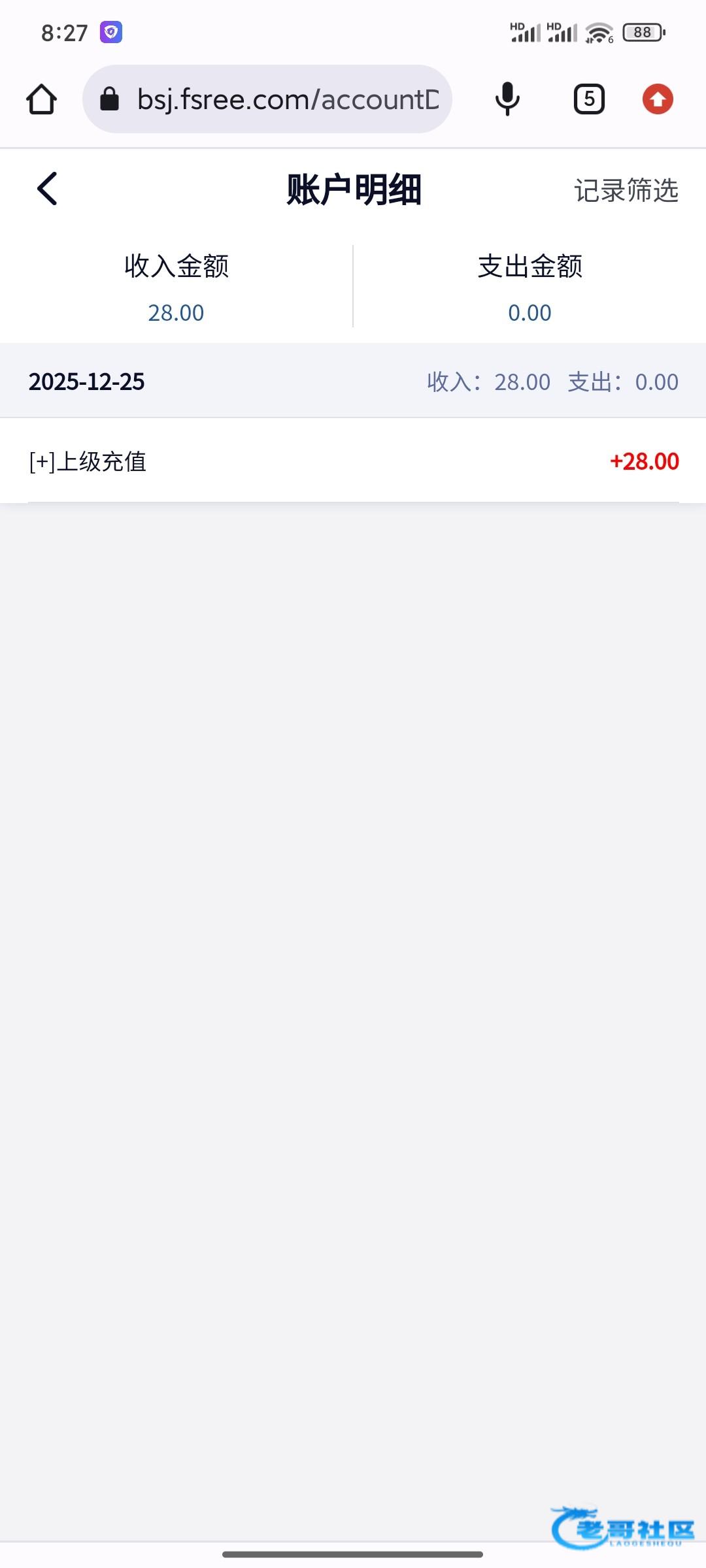The height and width of the screenshot is (1568, 706).
Task: Open the 上级充值 +28.00 record
Action: pos(353,461)
